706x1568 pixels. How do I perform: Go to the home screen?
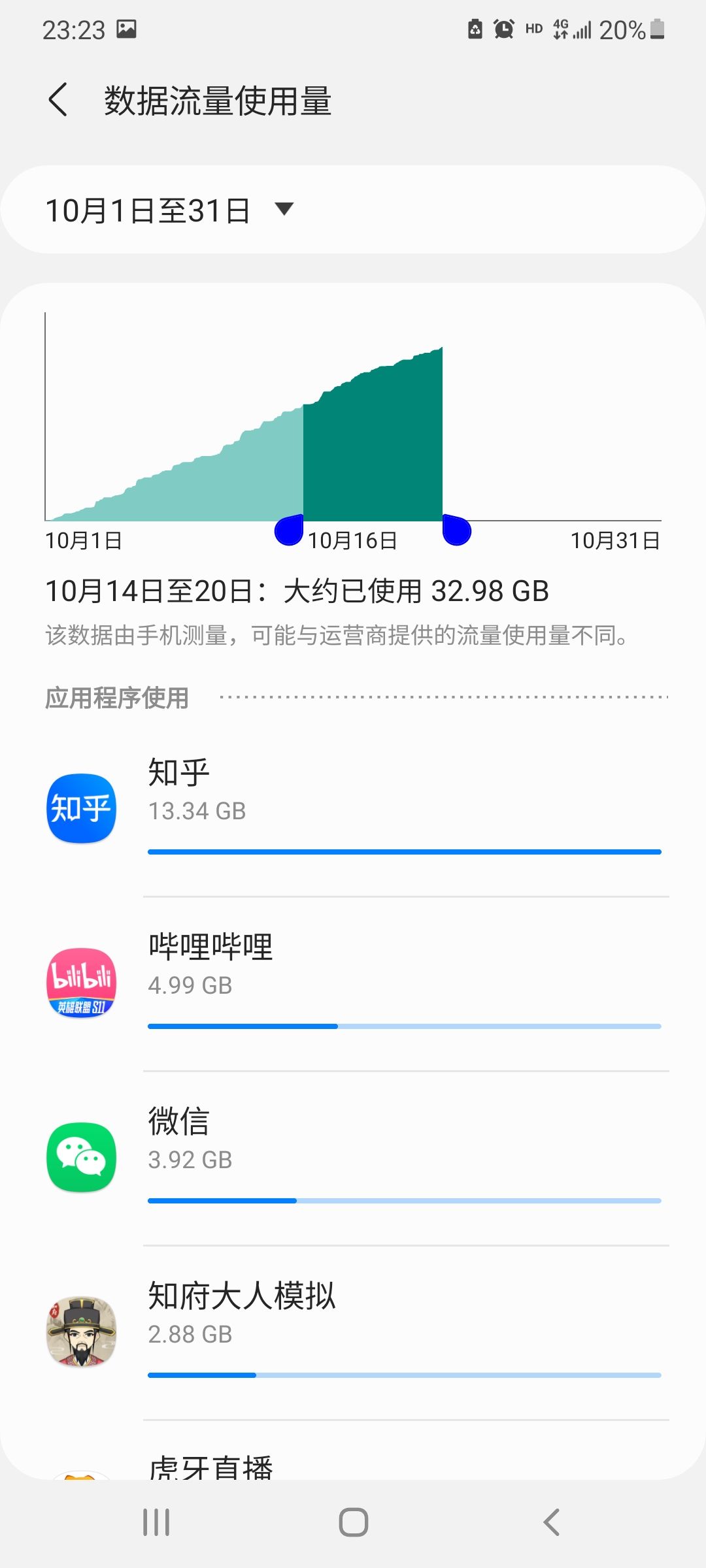[353, 1522]
